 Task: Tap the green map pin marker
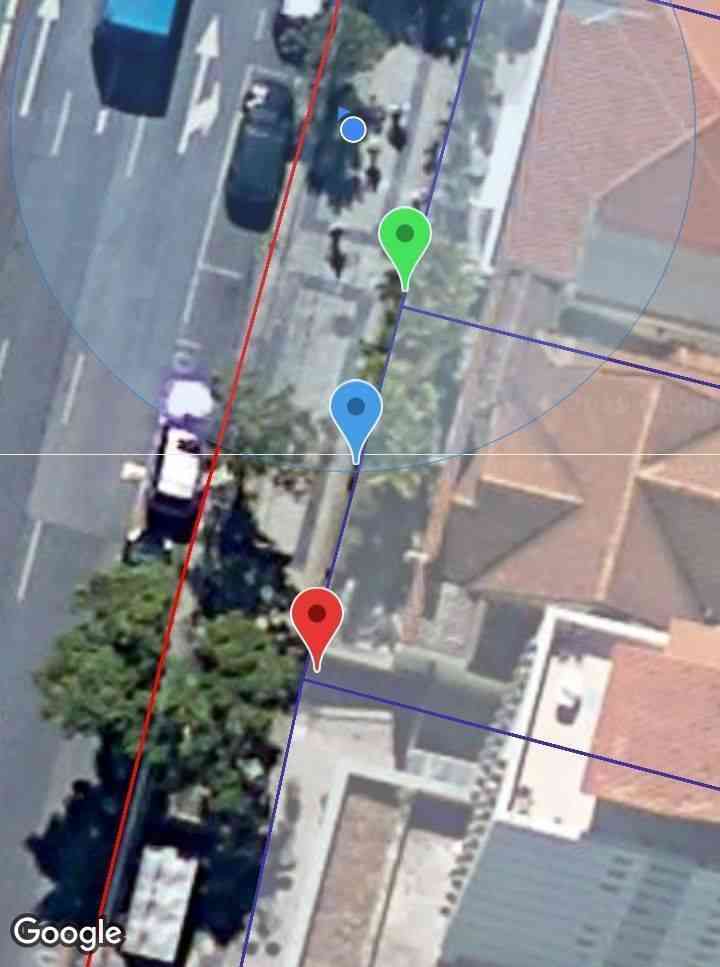405,240
